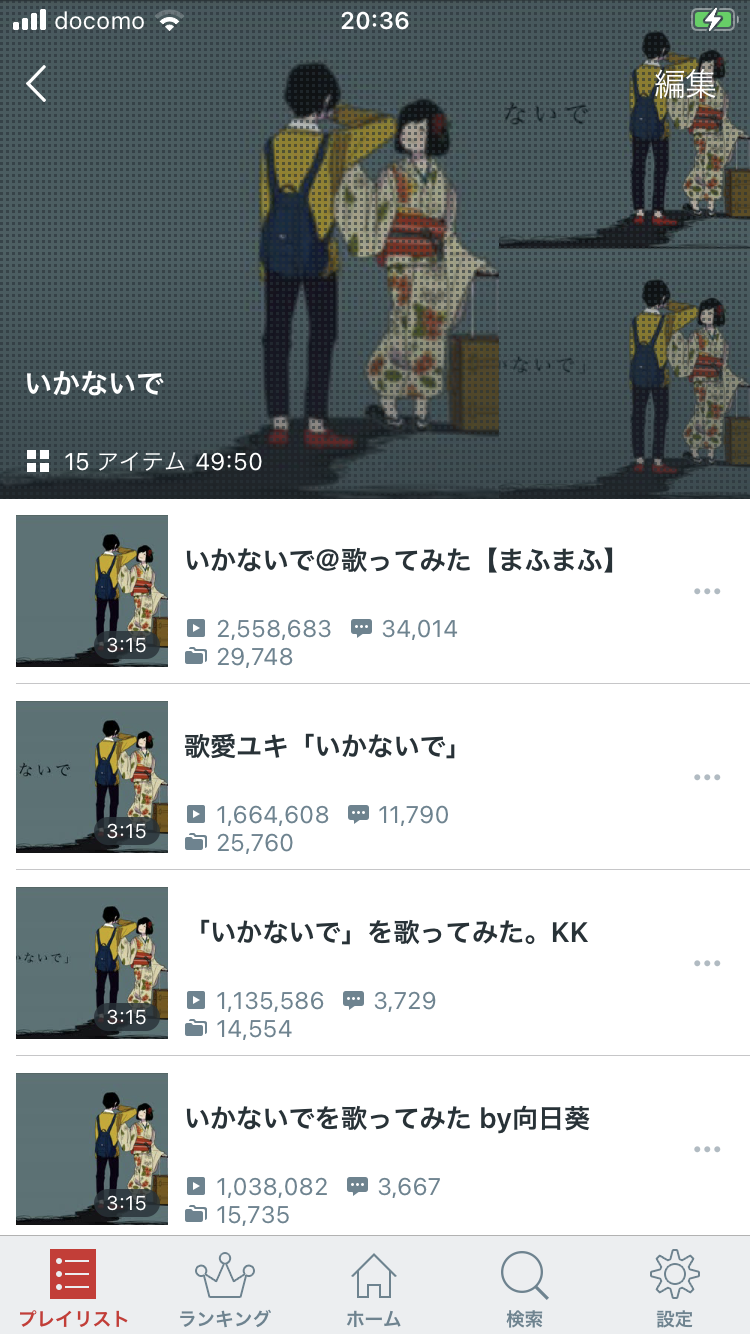Open the three-dot menu for 向日葵 video

coord(707,1149)
